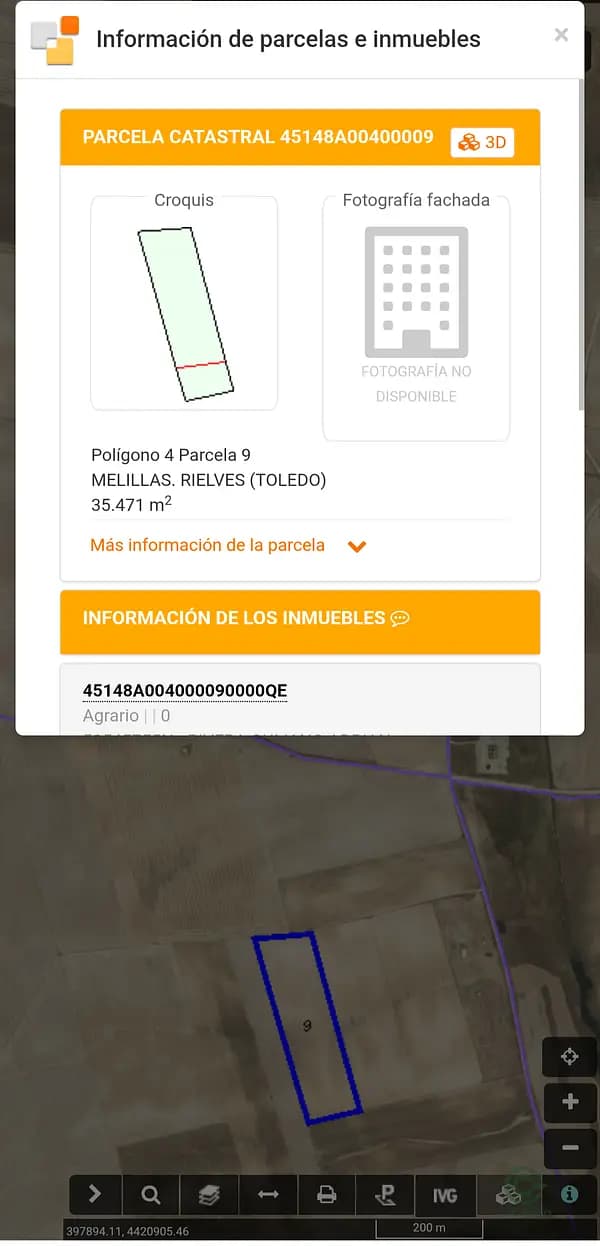This screenshot has width=600, height=1246.
Task: Print the current map view
Action: coord(326,1194)
